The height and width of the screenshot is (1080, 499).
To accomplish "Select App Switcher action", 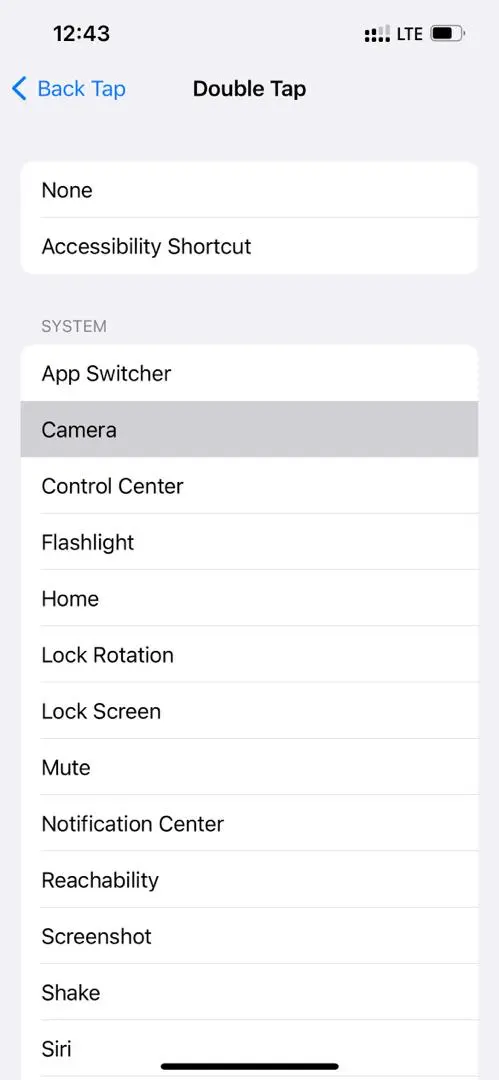I will pyautogui.click(x=250, y=373).
